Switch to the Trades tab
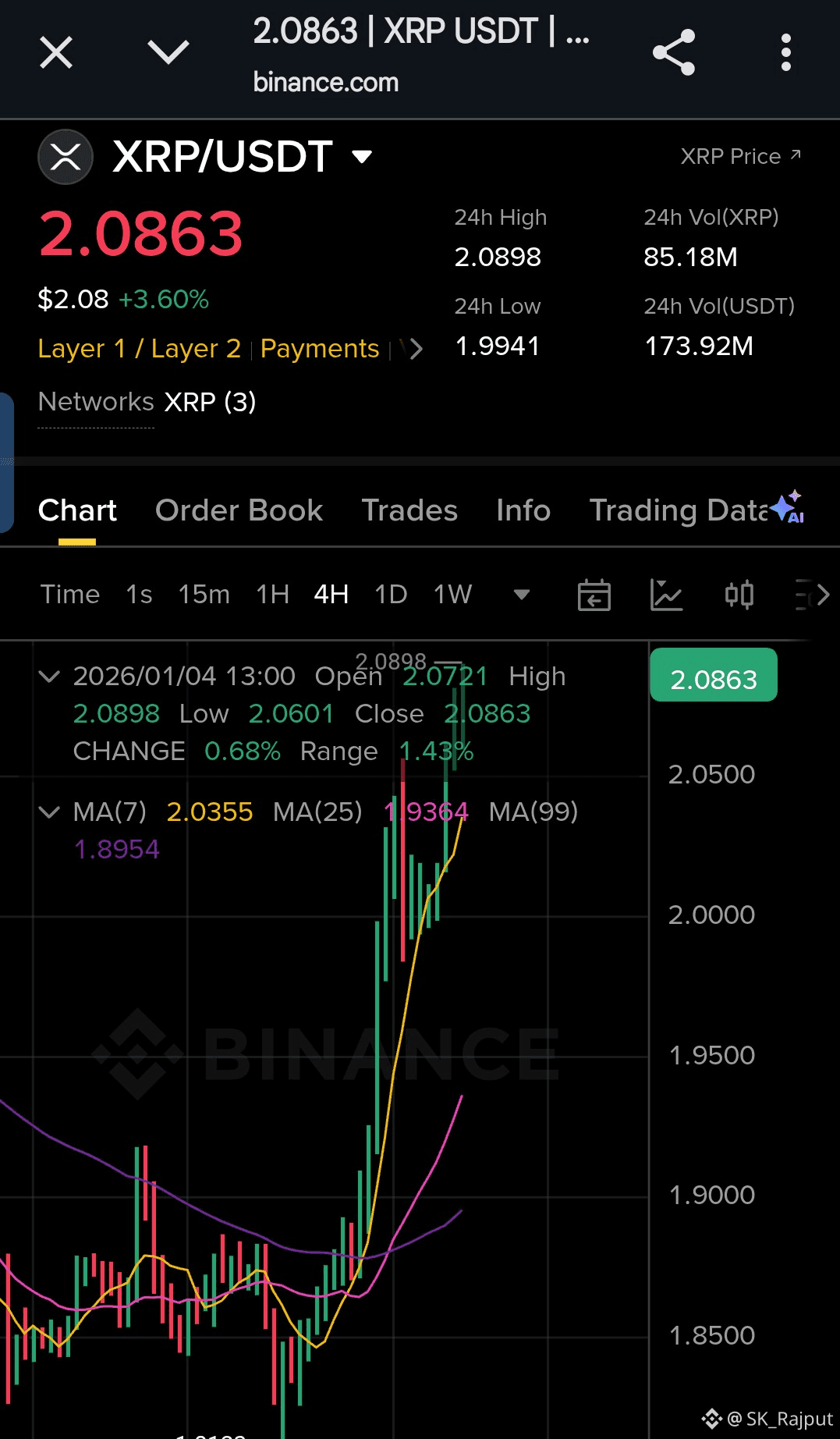The width and height of the screenshot is (840, 1439). tap(409, 510)
